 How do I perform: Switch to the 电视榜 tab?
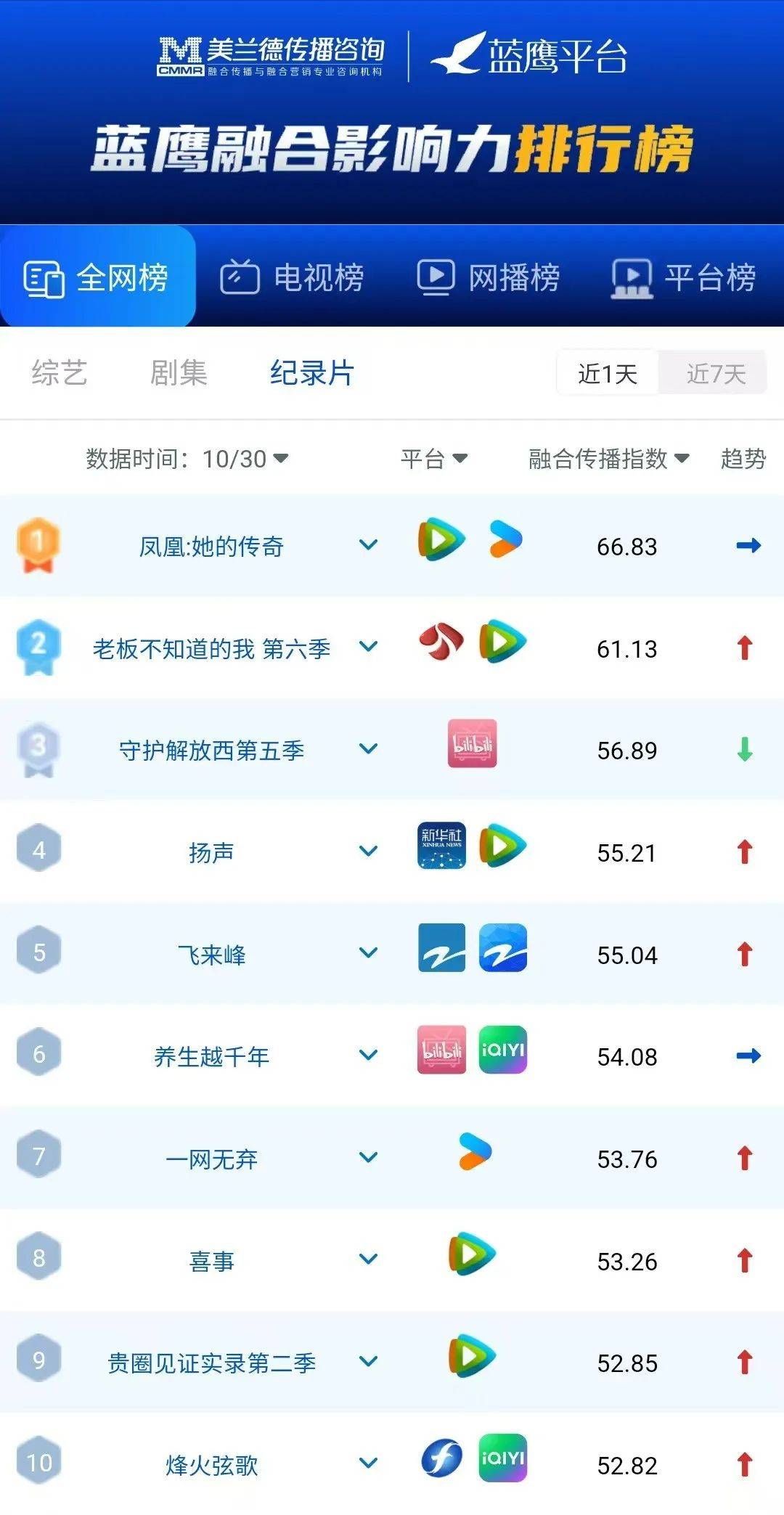(x=292, y=277)
